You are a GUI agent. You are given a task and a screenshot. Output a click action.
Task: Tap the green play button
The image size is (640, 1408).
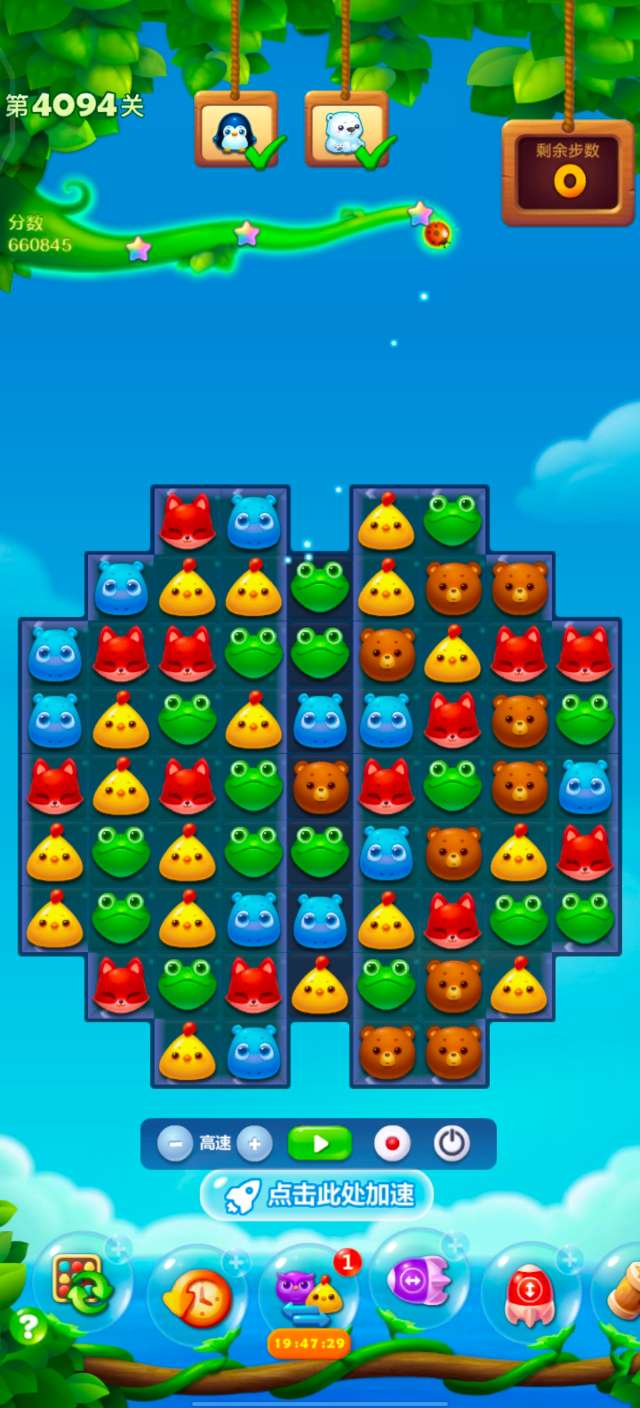tap(320, 1143)
